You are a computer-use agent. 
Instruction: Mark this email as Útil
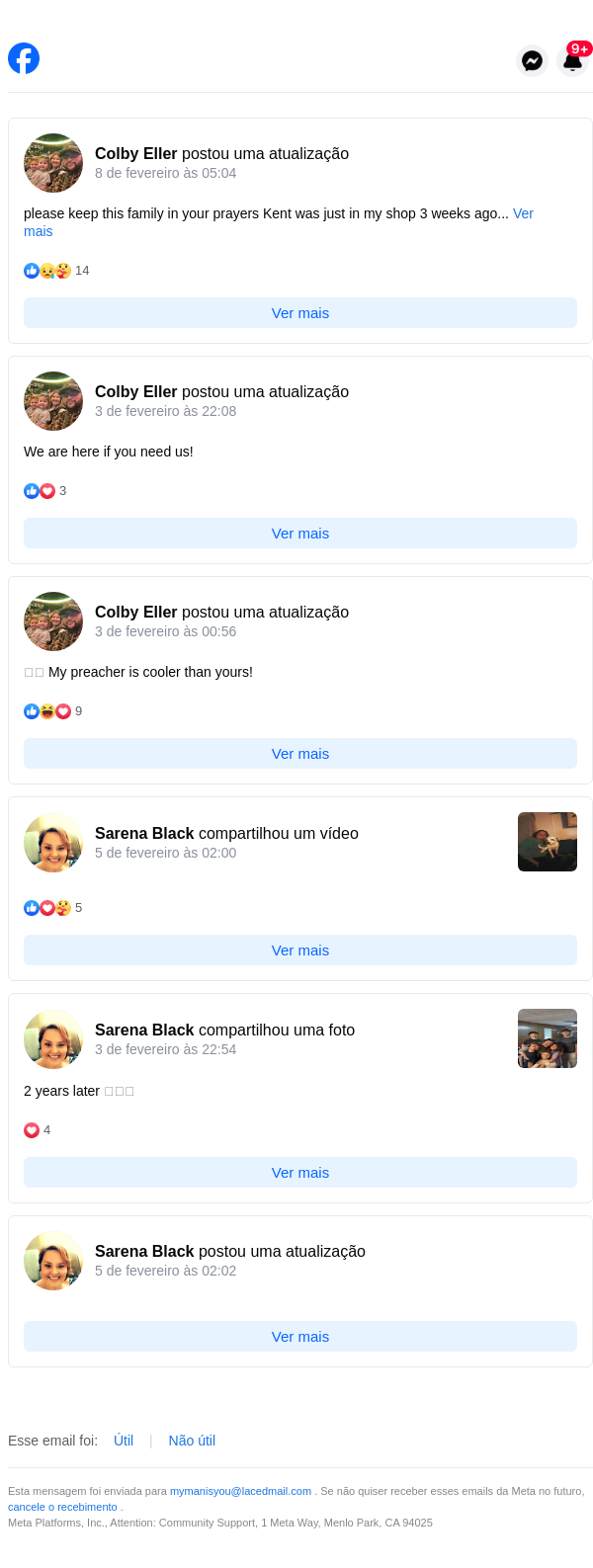pyautogui.click(x=124, y=1441)
